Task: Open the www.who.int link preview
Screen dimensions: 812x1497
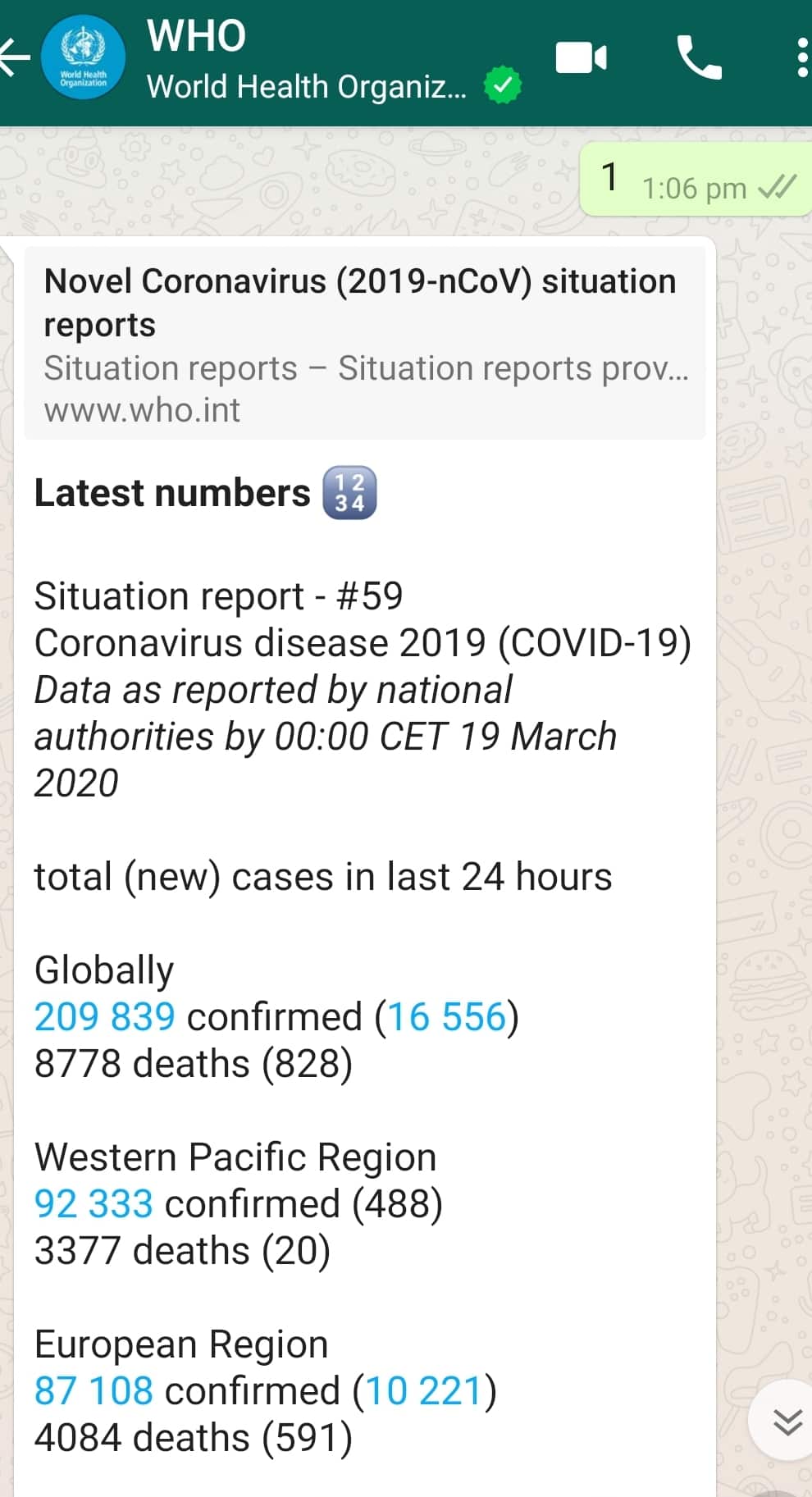Action: point(142,410)
